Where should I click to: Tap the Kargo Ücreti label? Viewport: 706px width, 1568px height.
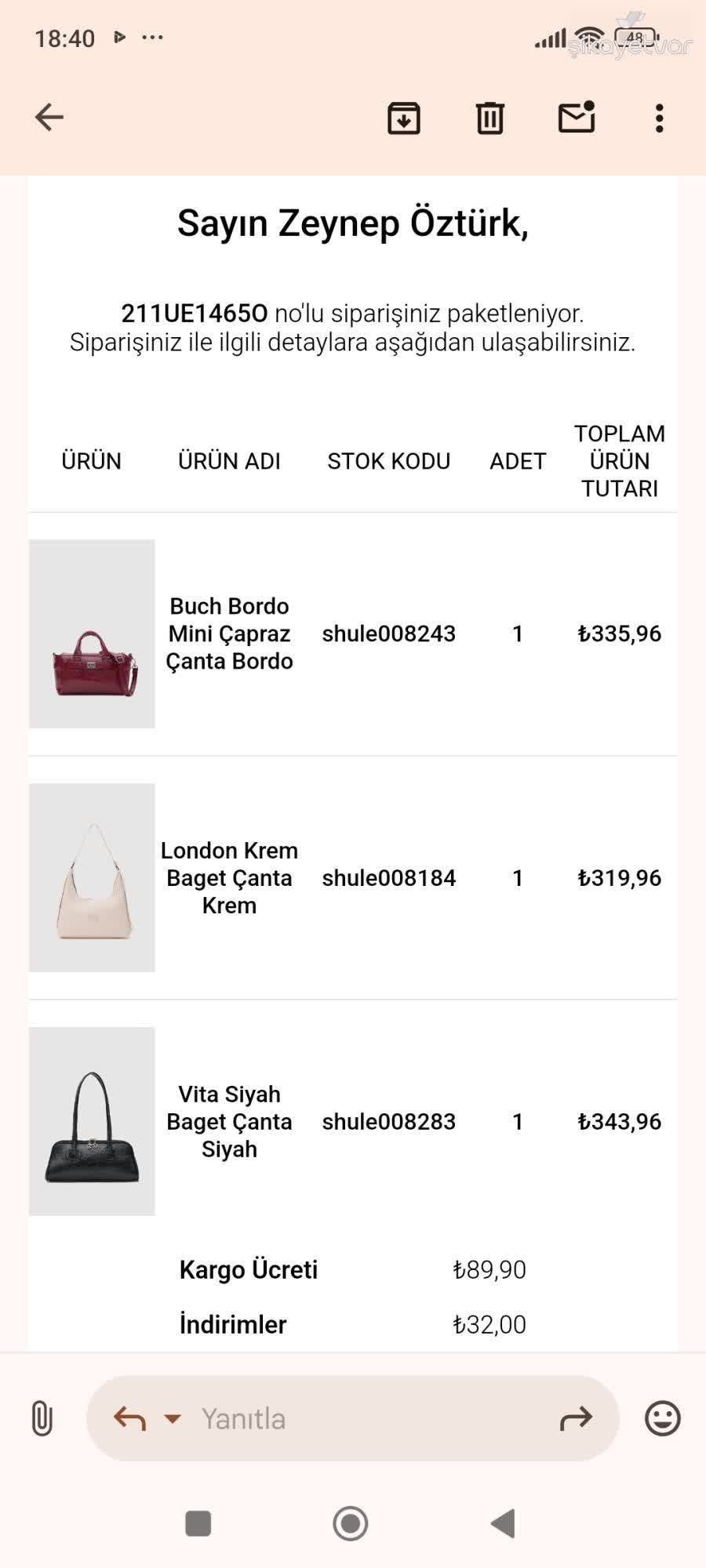click(x=248, y=1269)
